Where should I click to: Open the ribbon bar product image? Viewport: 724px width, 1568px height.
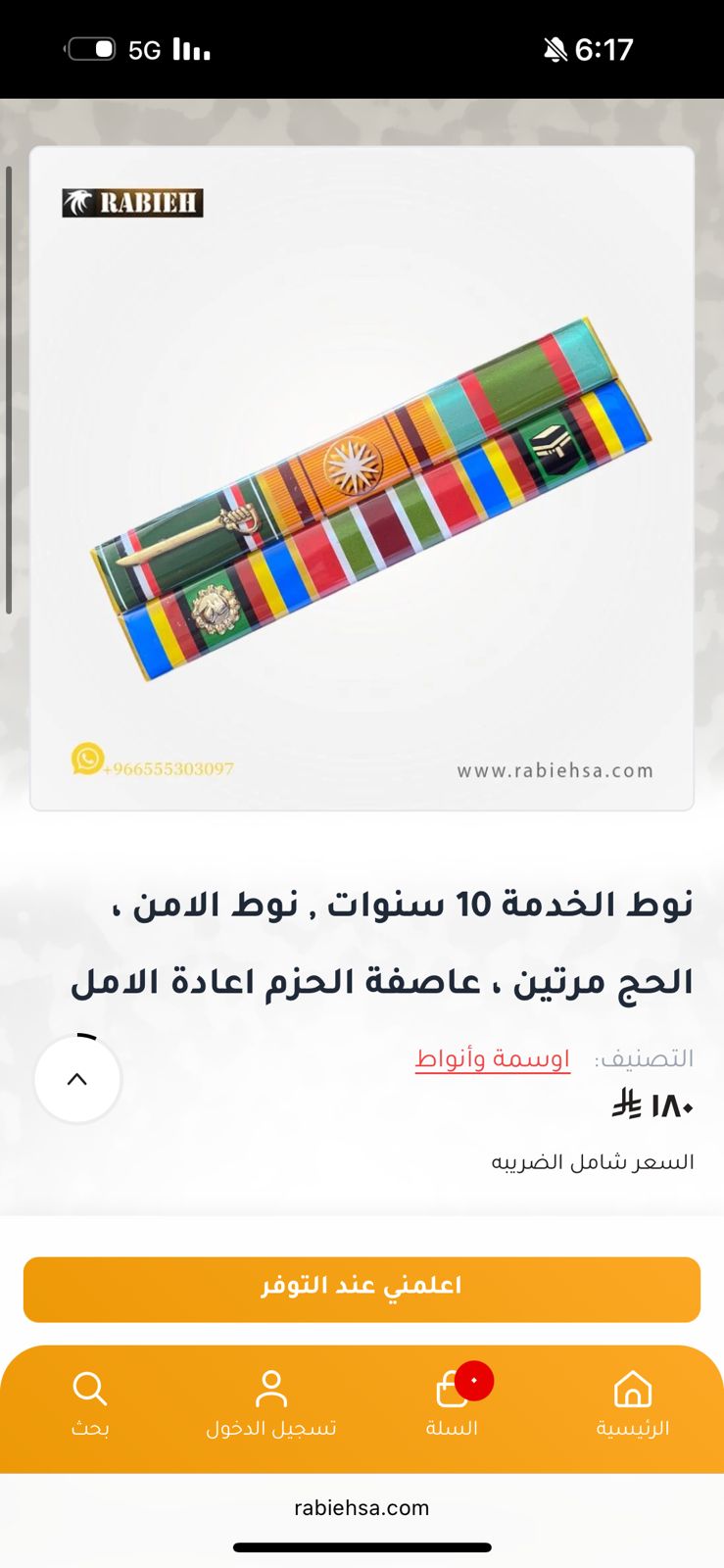[x=362, y=478]
